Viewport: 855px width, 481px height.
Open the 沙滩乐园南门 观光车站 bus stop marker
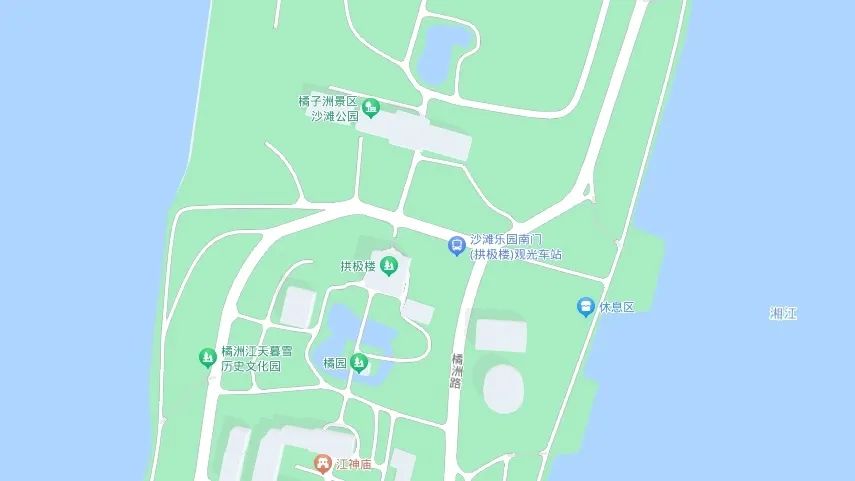[x=455, y=243]
